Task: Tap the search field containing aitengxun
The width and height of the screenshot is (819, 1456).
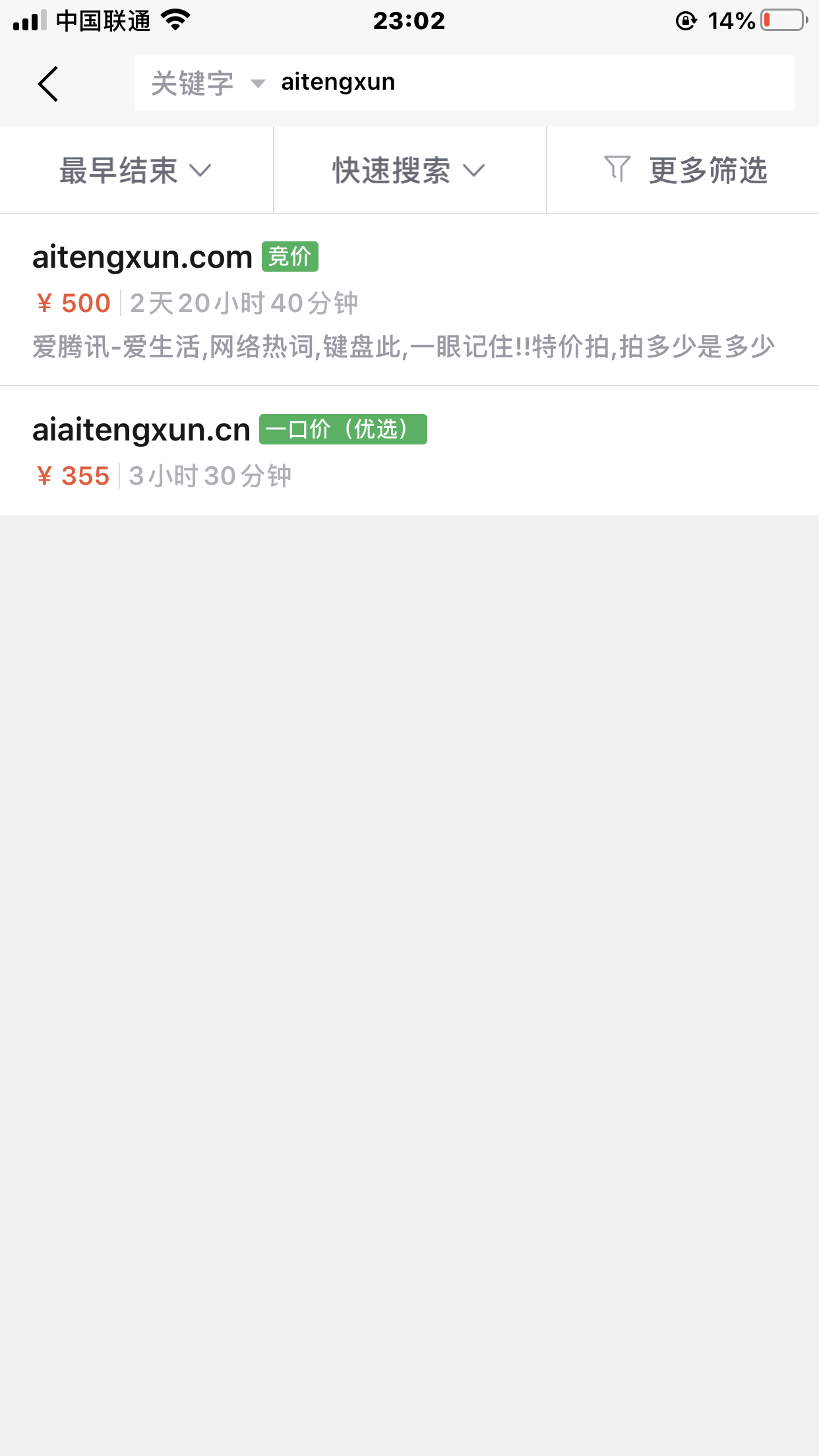Action: (x=534, y=83)
